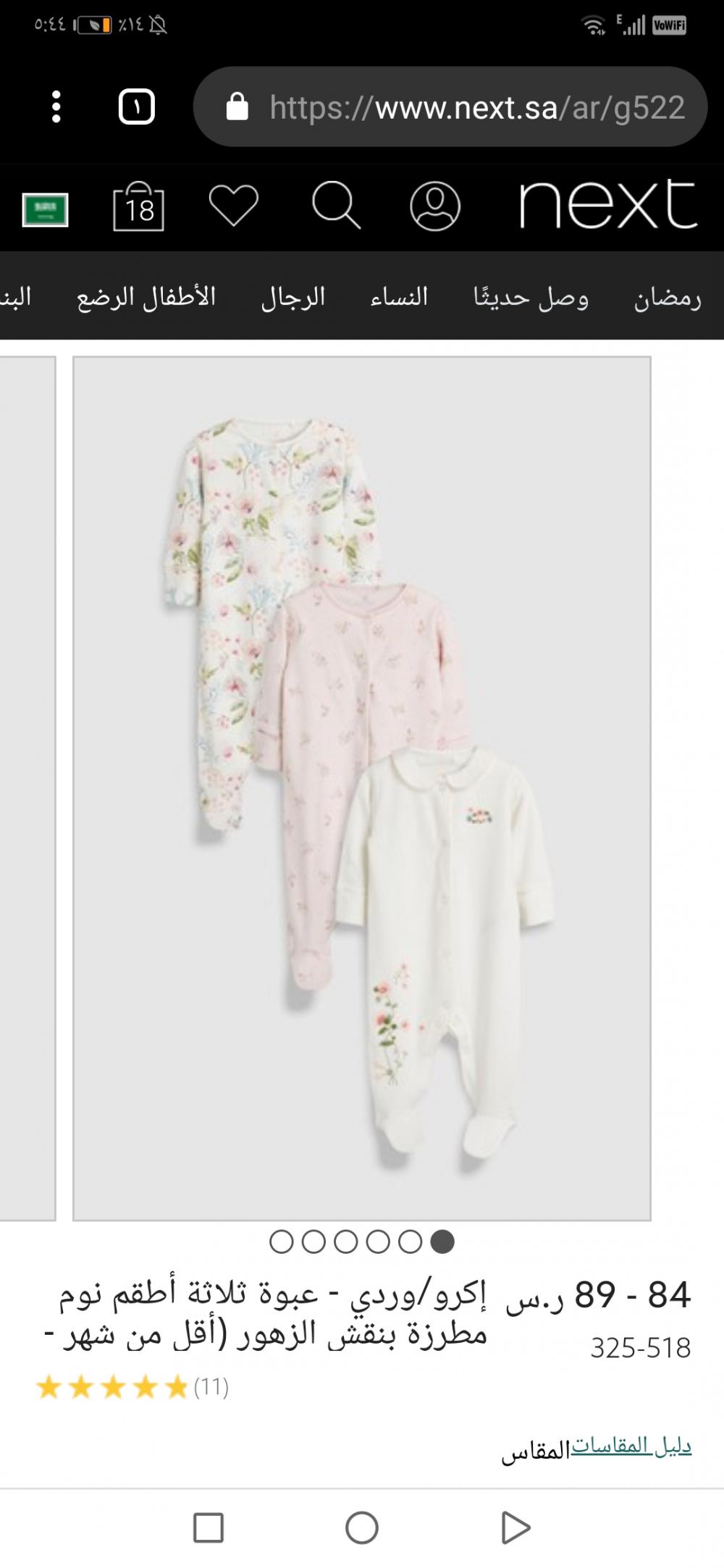Open the الرجال category

[x=292, y=297]
